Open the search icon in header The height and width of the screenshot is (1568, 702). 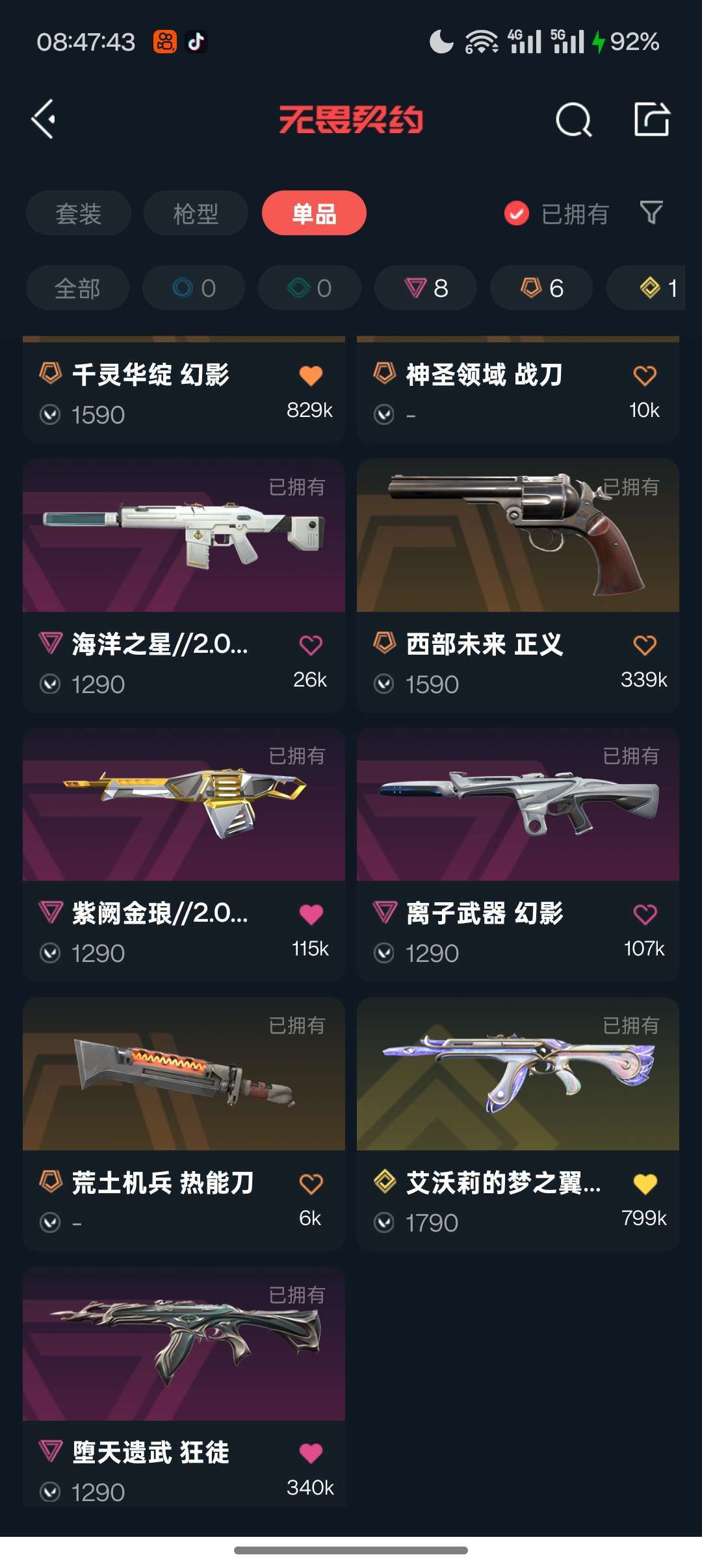(x=573, y=120)
